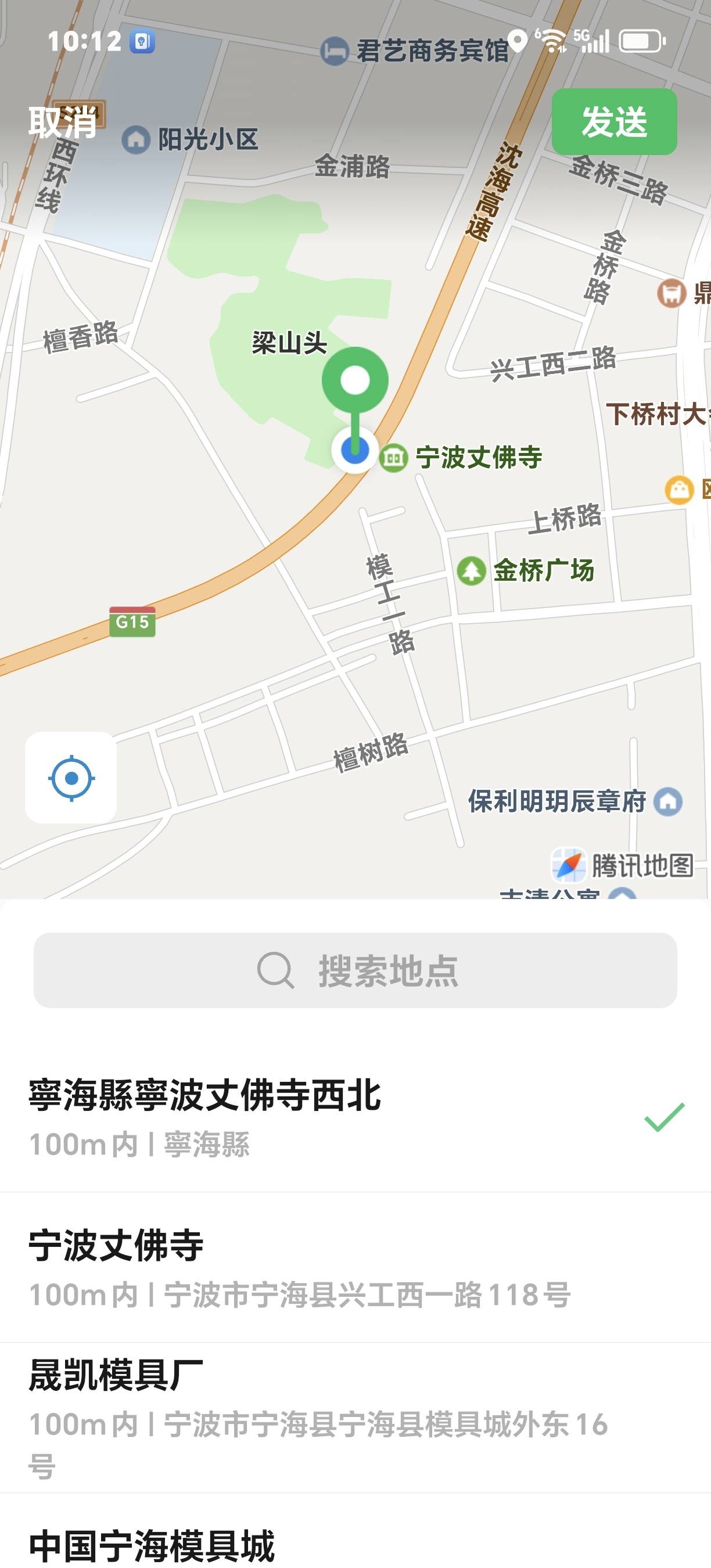Send the selected location with 发送
711x1568 pixels.
(x=613, y=121)
